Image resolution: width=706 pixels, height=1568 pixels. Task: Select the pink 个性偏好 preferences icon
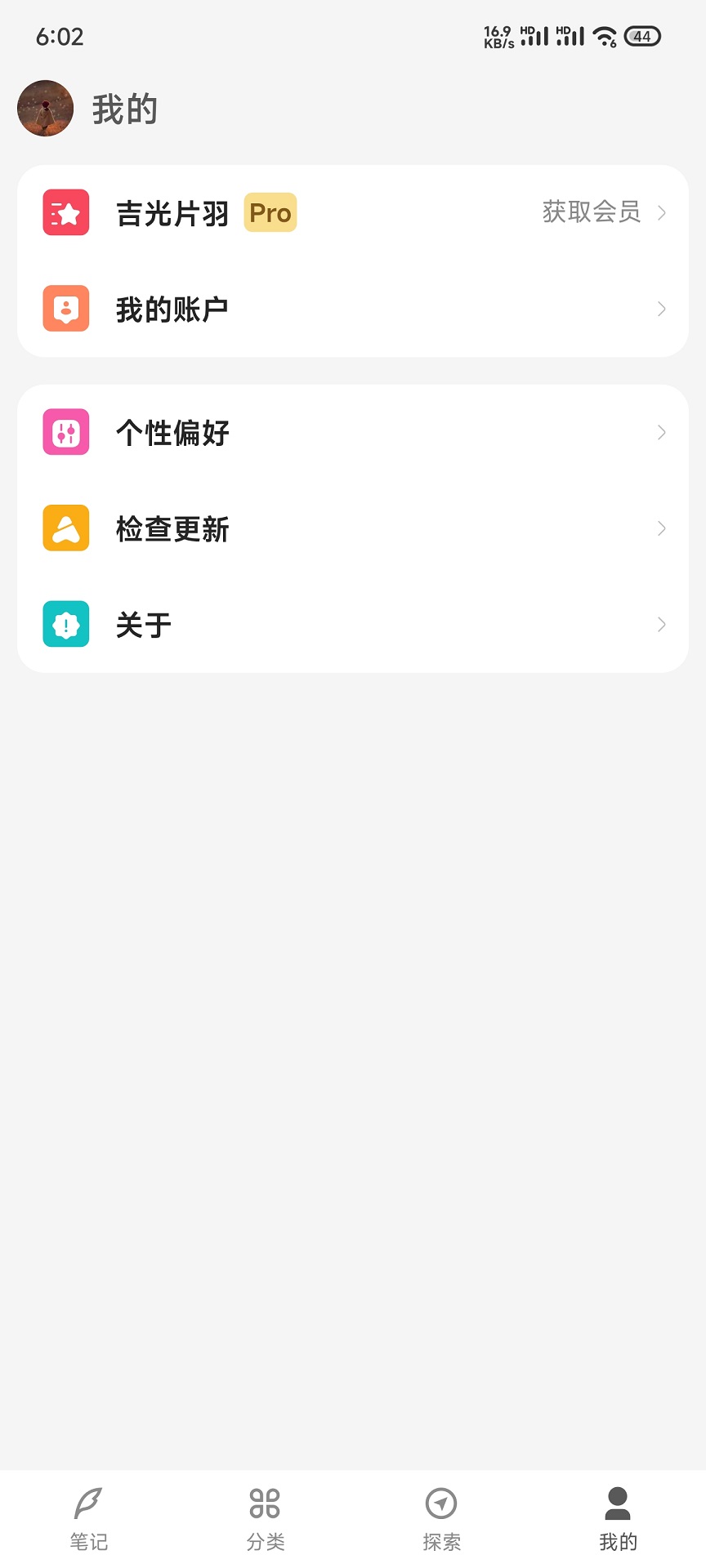tap(65, 432)
